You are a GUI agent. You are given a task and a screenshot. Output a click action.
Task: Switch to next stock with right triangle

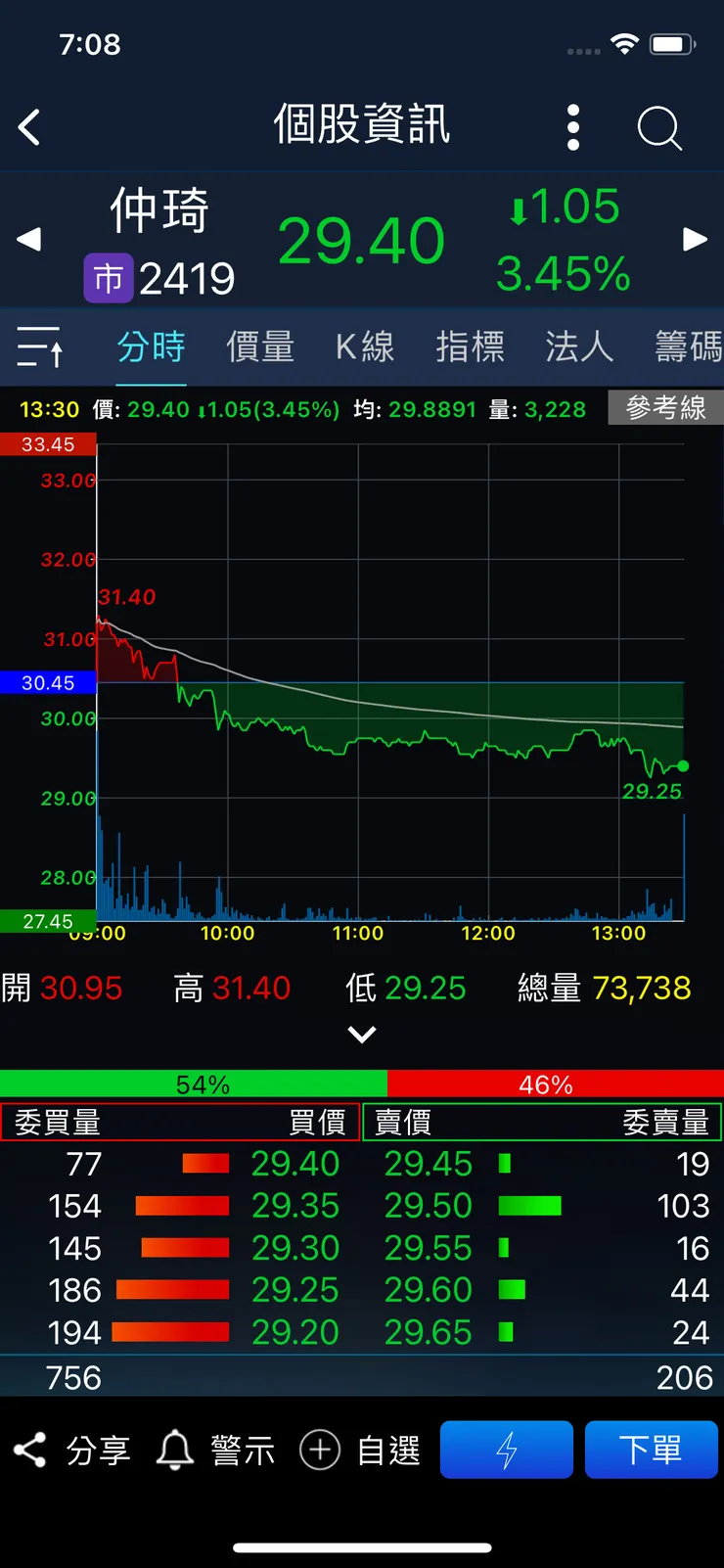(x=696, y=239)
